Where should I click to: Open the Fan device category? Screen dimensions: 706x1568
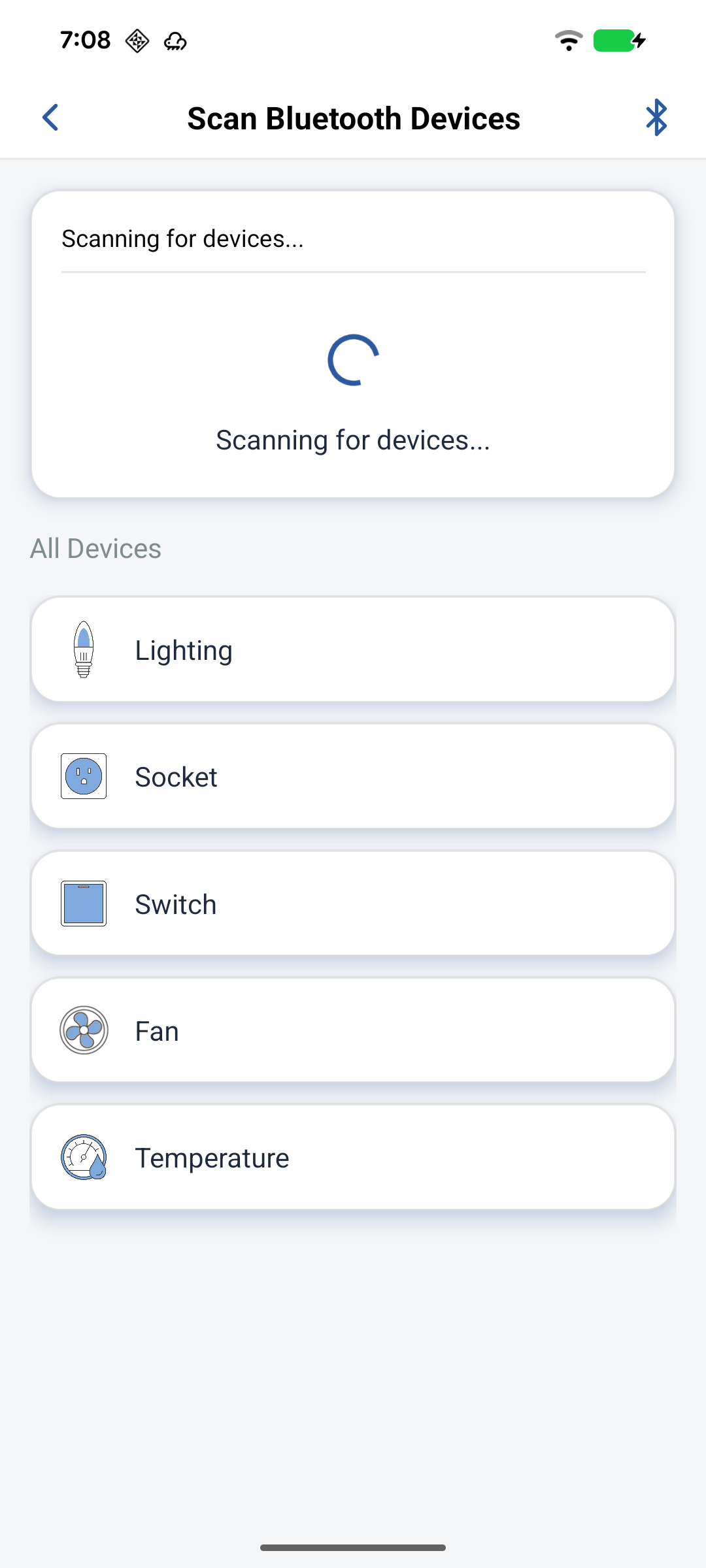353,1030
